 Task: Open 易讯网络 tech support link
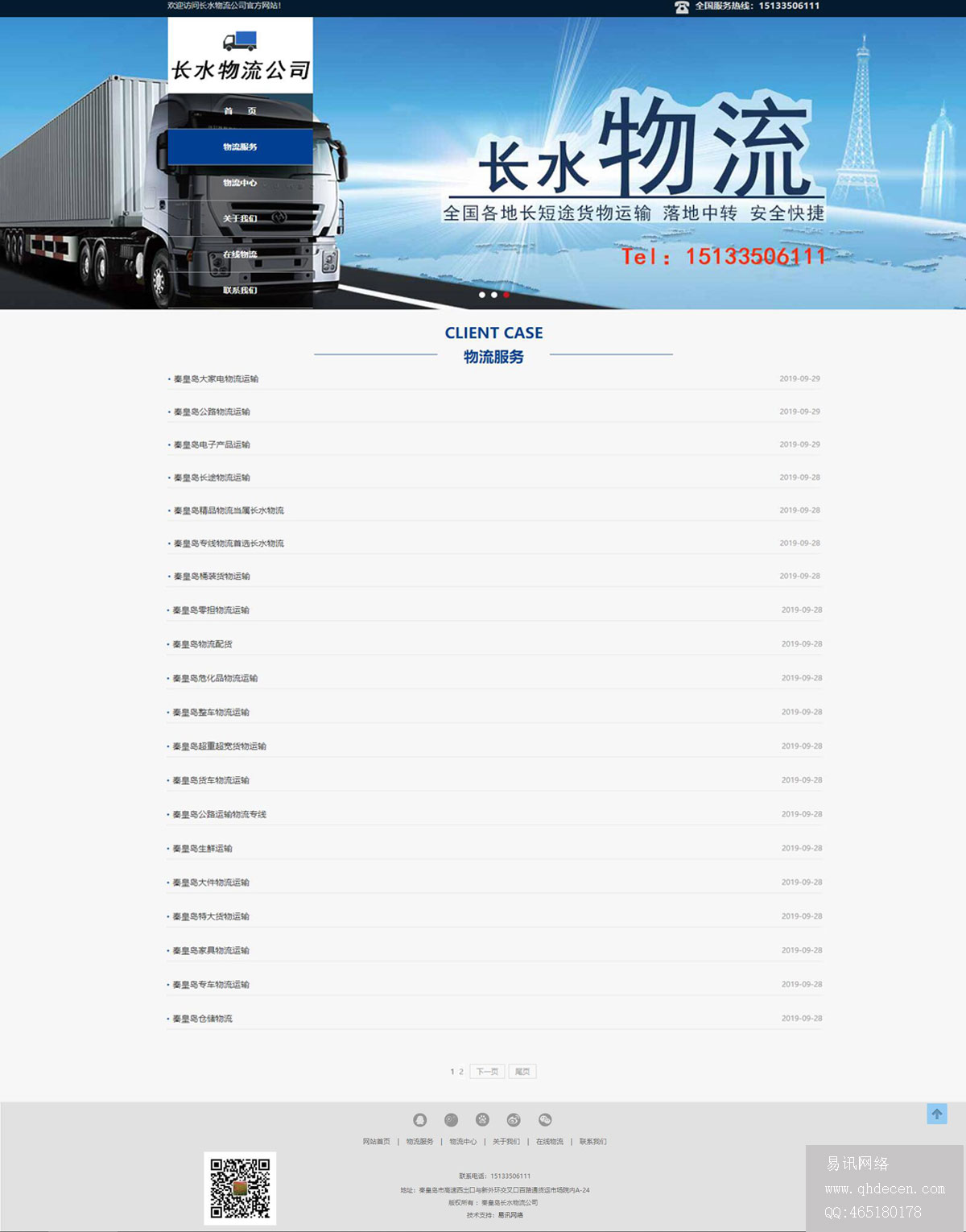click(x=510, y=1216)
